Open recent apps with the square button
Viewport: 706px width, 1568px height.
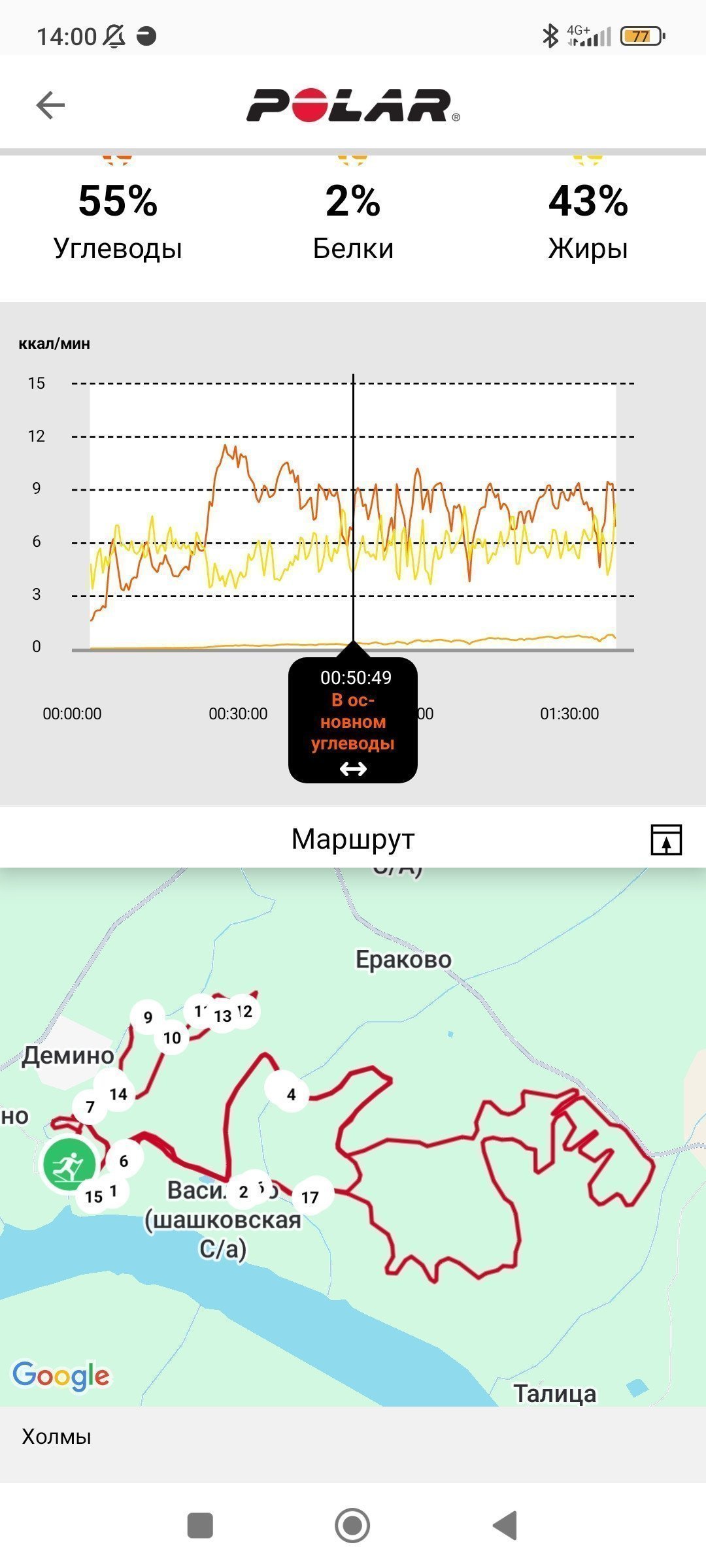pos(200,1526)
